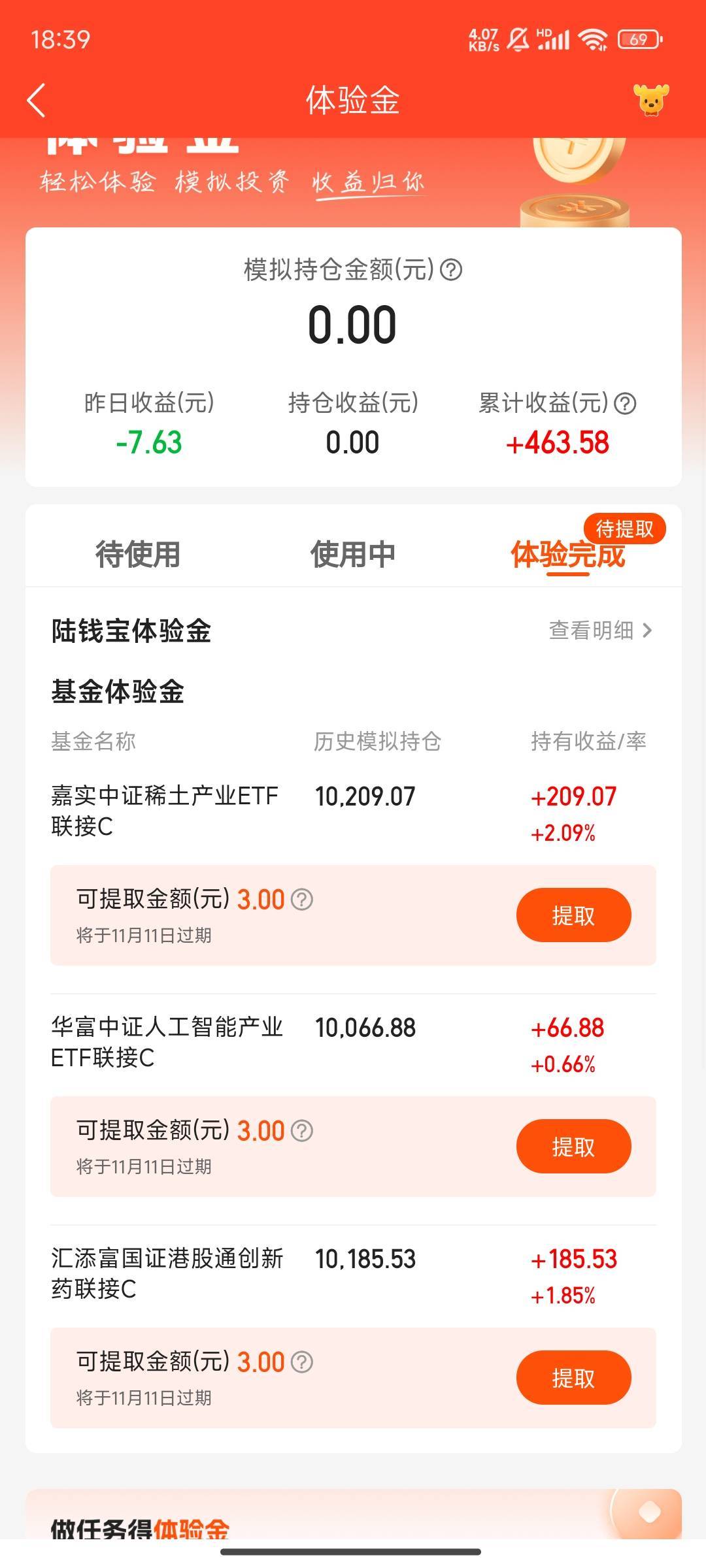Open the mascot icon in top bar
Viewport: 706px width, 1568px height.
pyautogui.click(x=651, y=100)
